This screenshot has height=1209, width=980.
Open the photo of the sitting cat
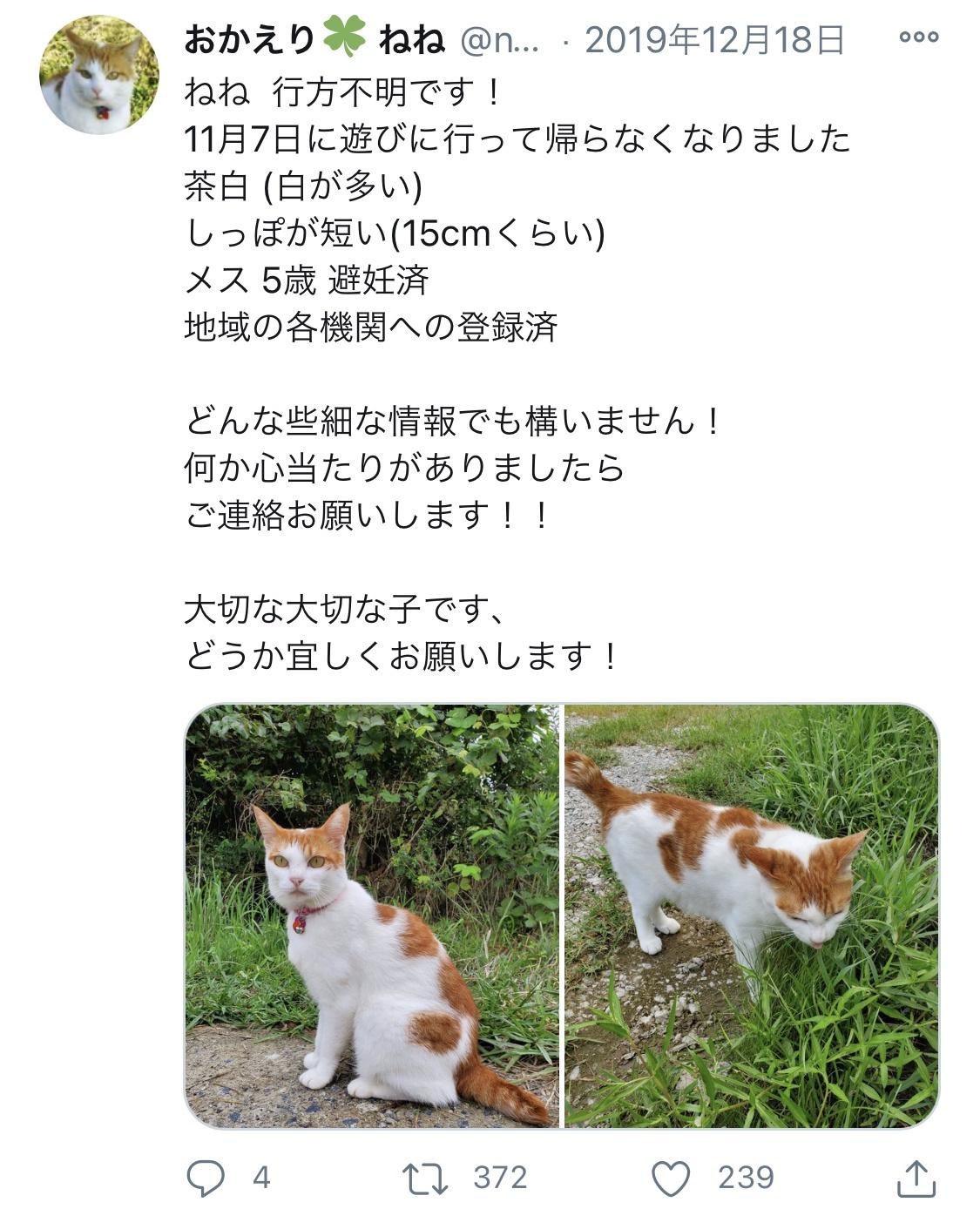372,915
